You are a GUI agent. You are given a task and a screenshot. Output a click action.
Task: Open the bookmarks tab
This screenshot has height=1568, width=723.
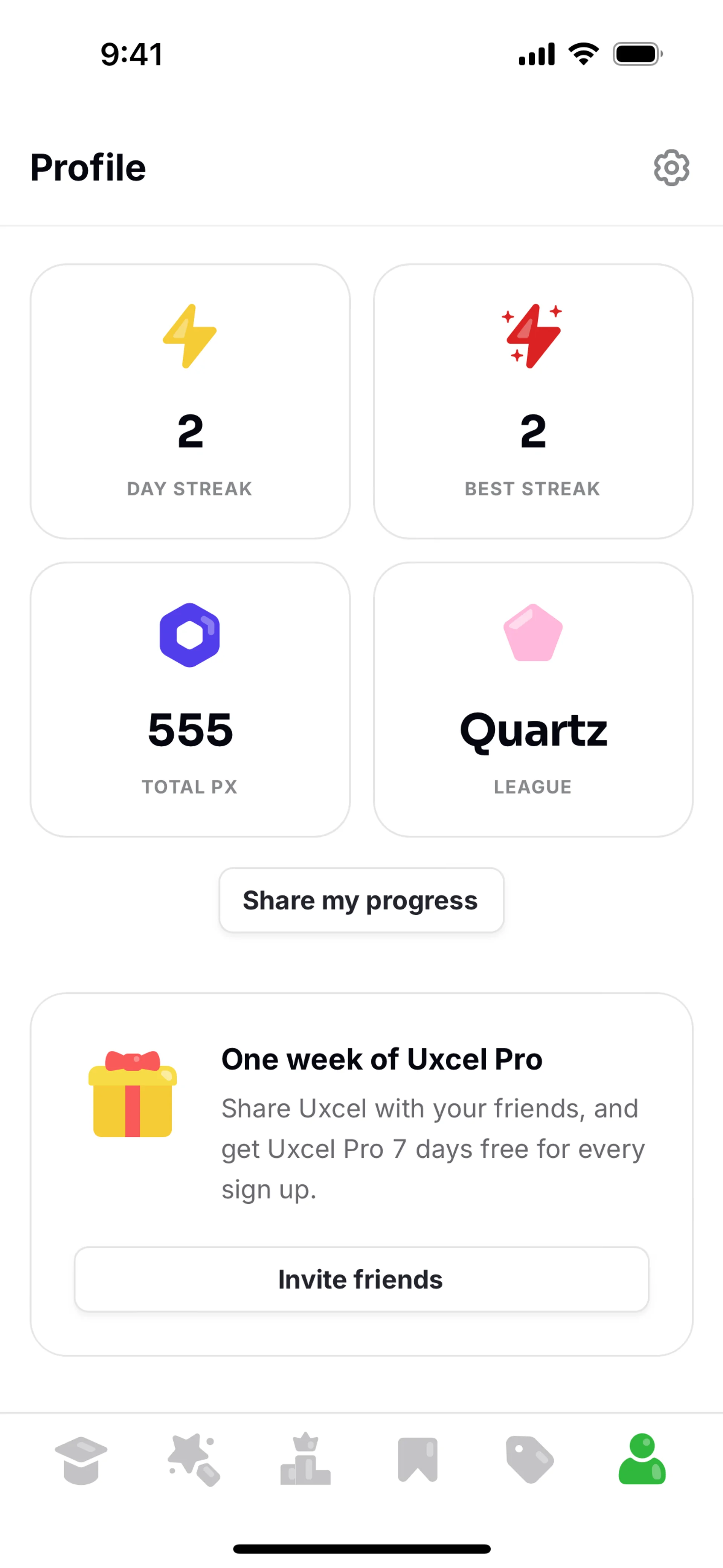tap(418, 1460)
